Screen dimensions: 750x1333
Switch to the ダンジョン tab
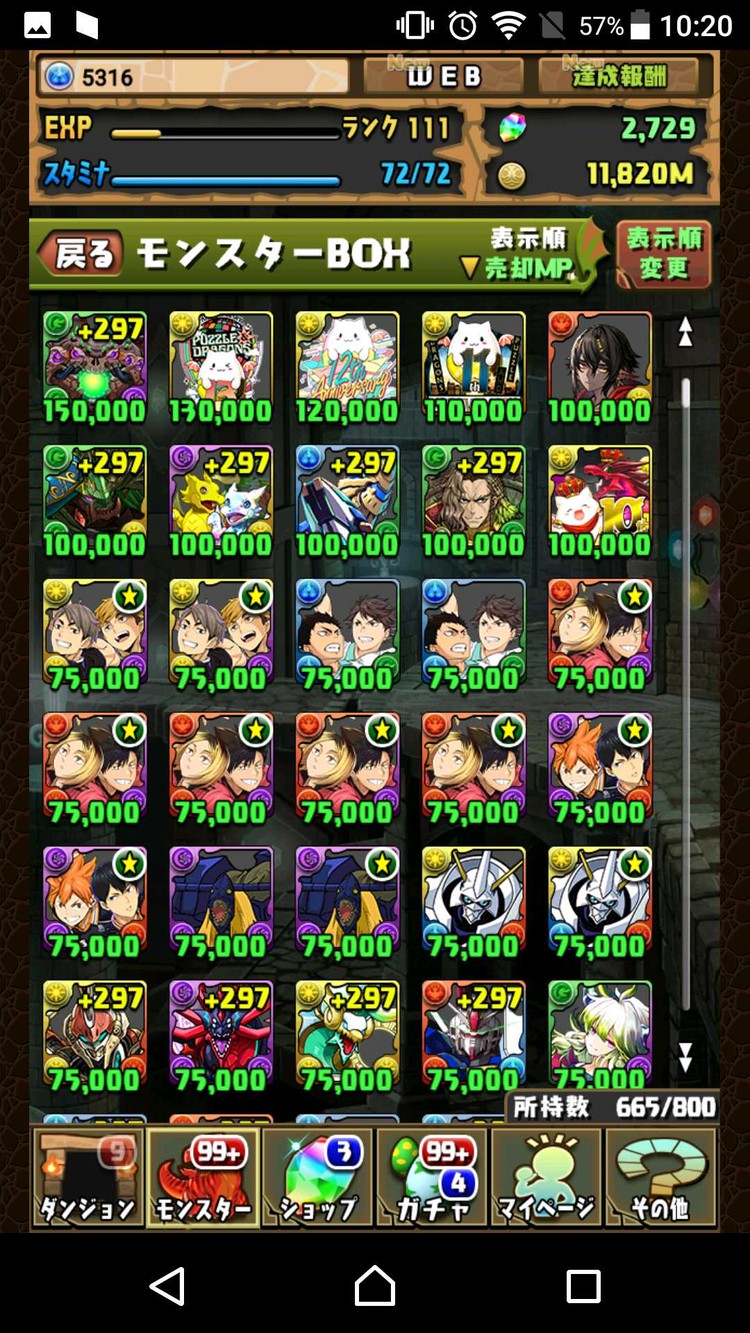(x=87, y=1178)
